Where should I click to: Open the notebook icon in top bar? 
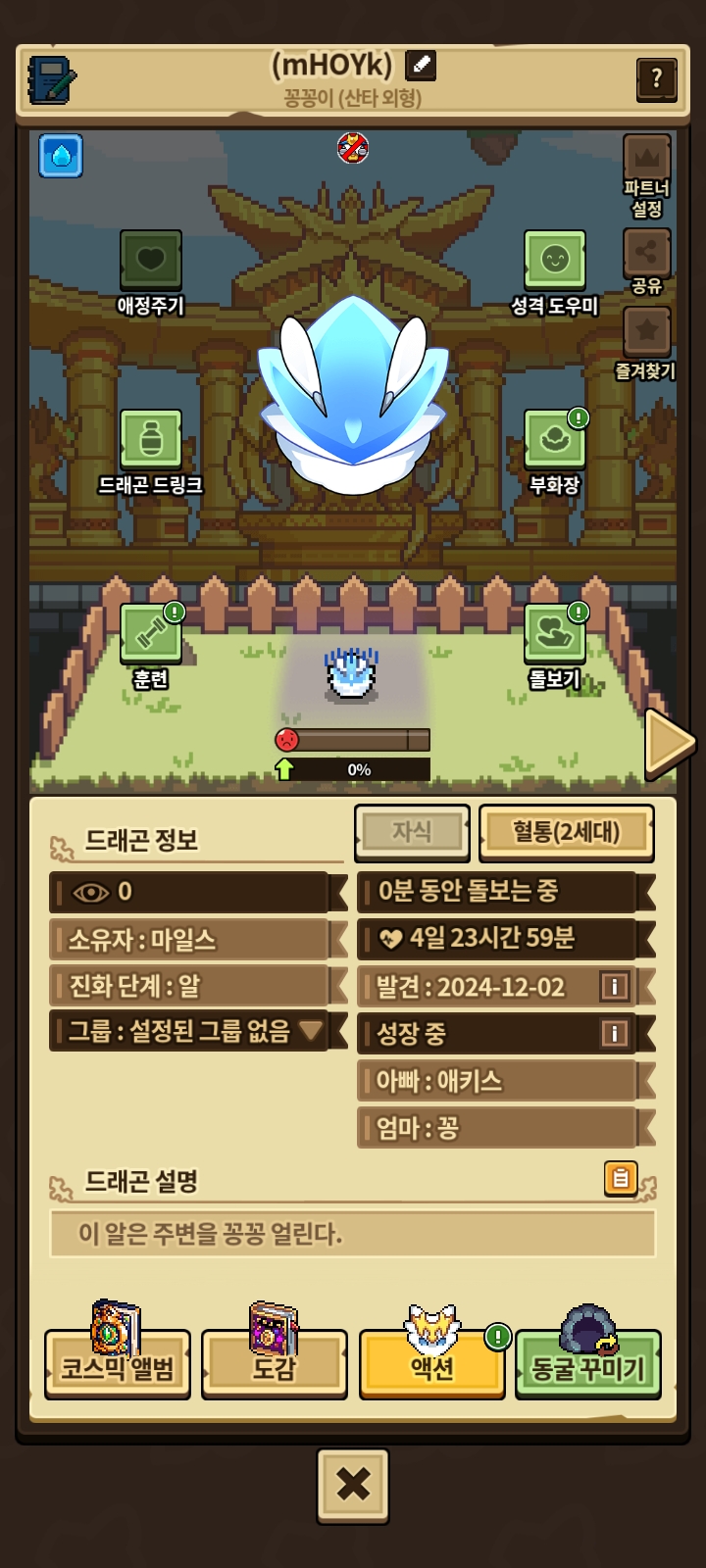51,78
